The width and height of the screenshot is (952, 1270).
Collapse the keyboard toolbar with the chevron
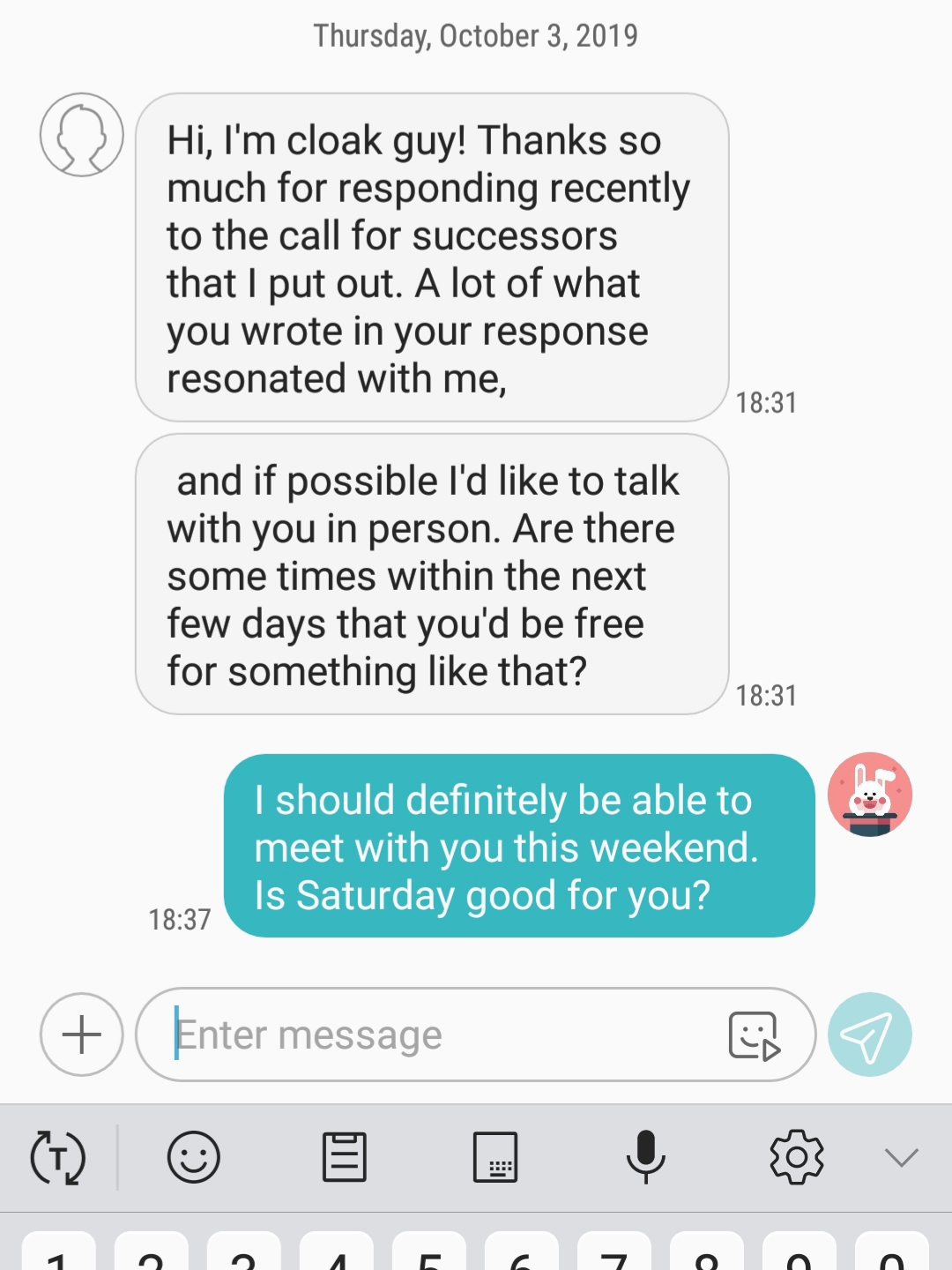click(901, 1157)
